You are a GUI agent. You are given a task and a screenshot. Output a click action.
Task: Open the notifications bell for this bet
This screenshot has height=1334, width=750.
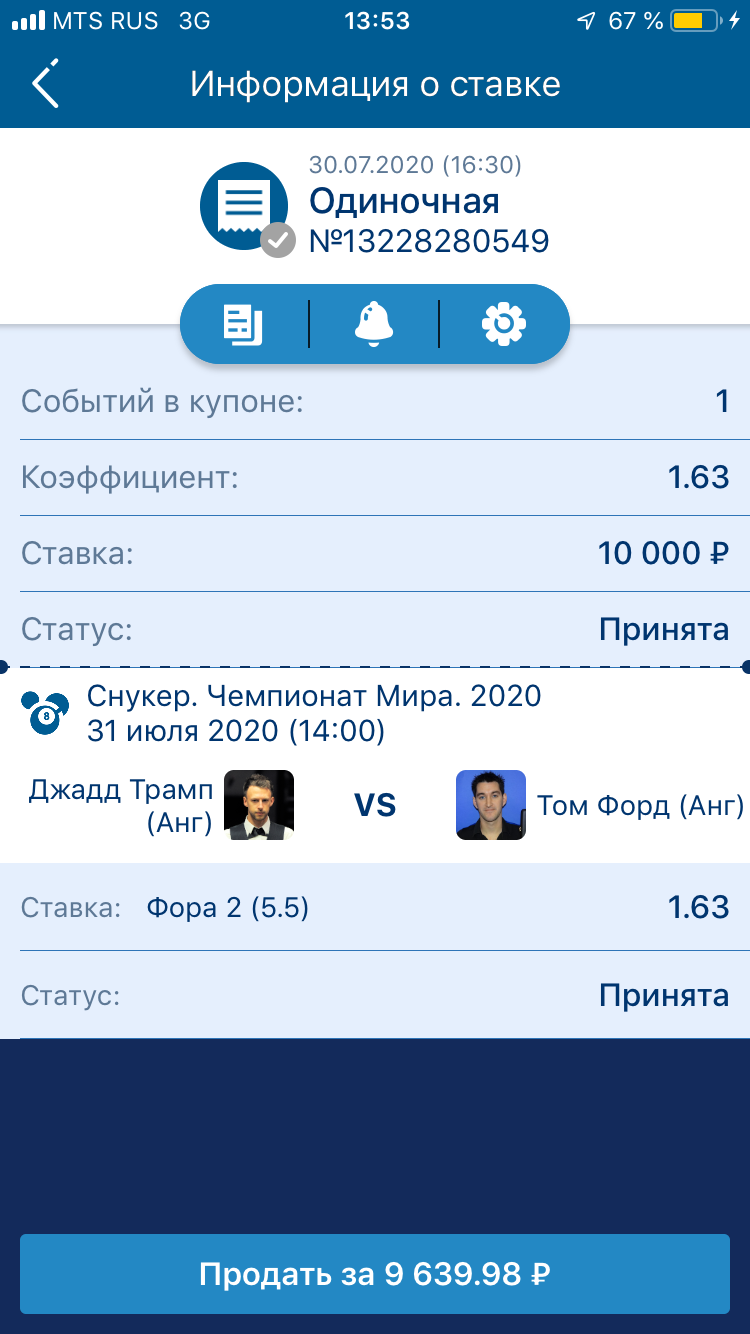374,325
